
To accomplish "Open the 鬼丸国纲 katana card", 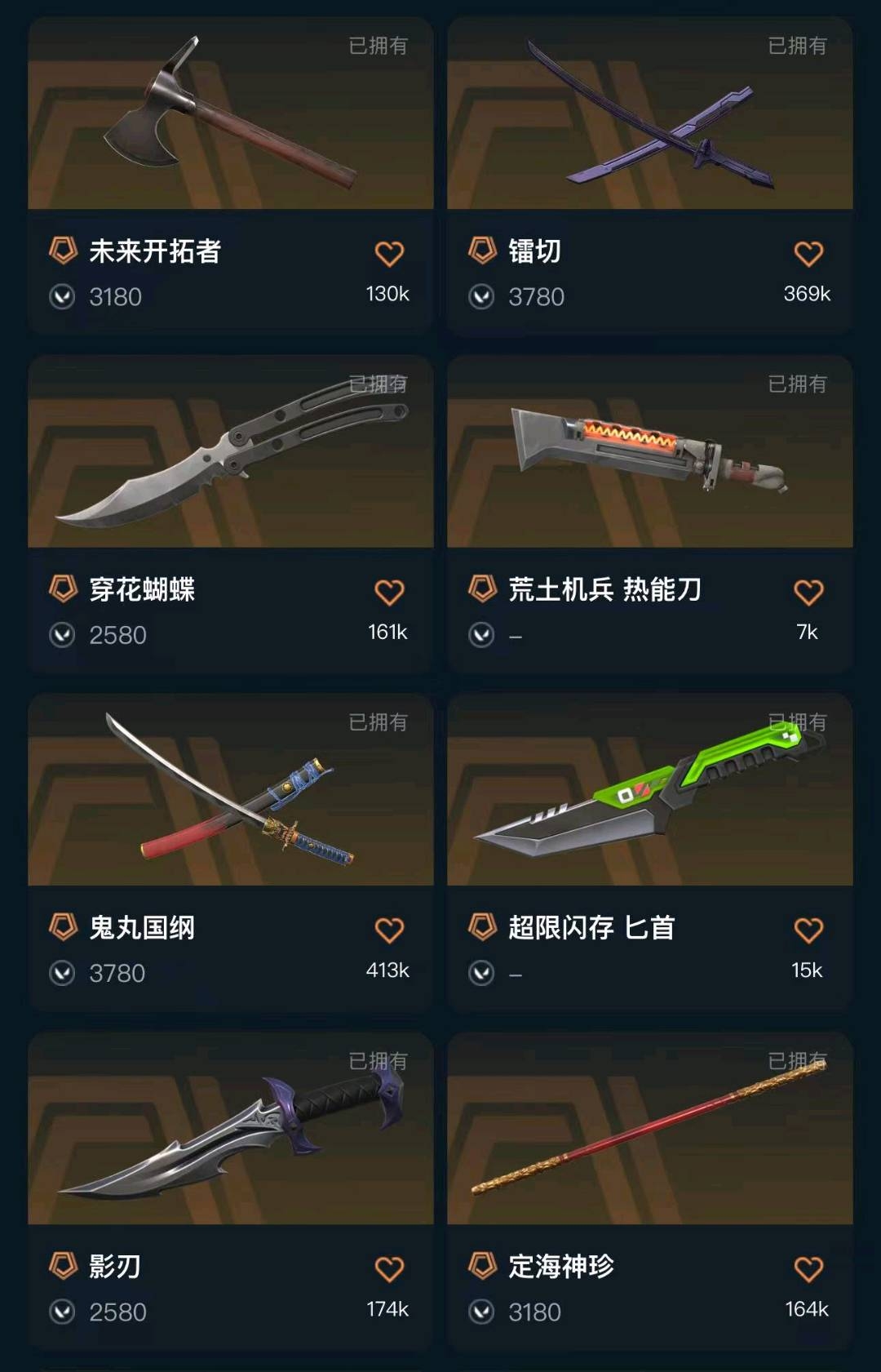I will pyautogui.click(x=230, y=792).
